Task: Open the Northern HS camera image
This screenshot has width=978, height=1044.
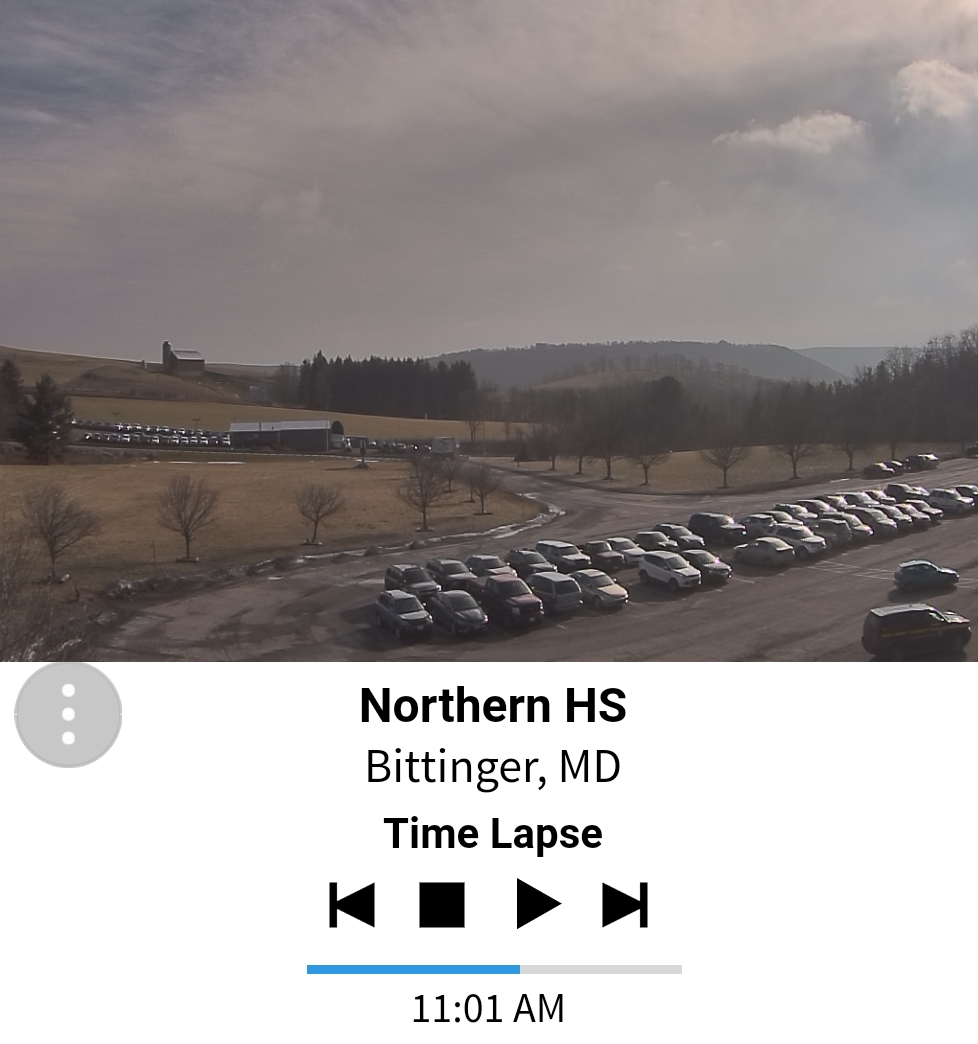Action: (489, 330)
